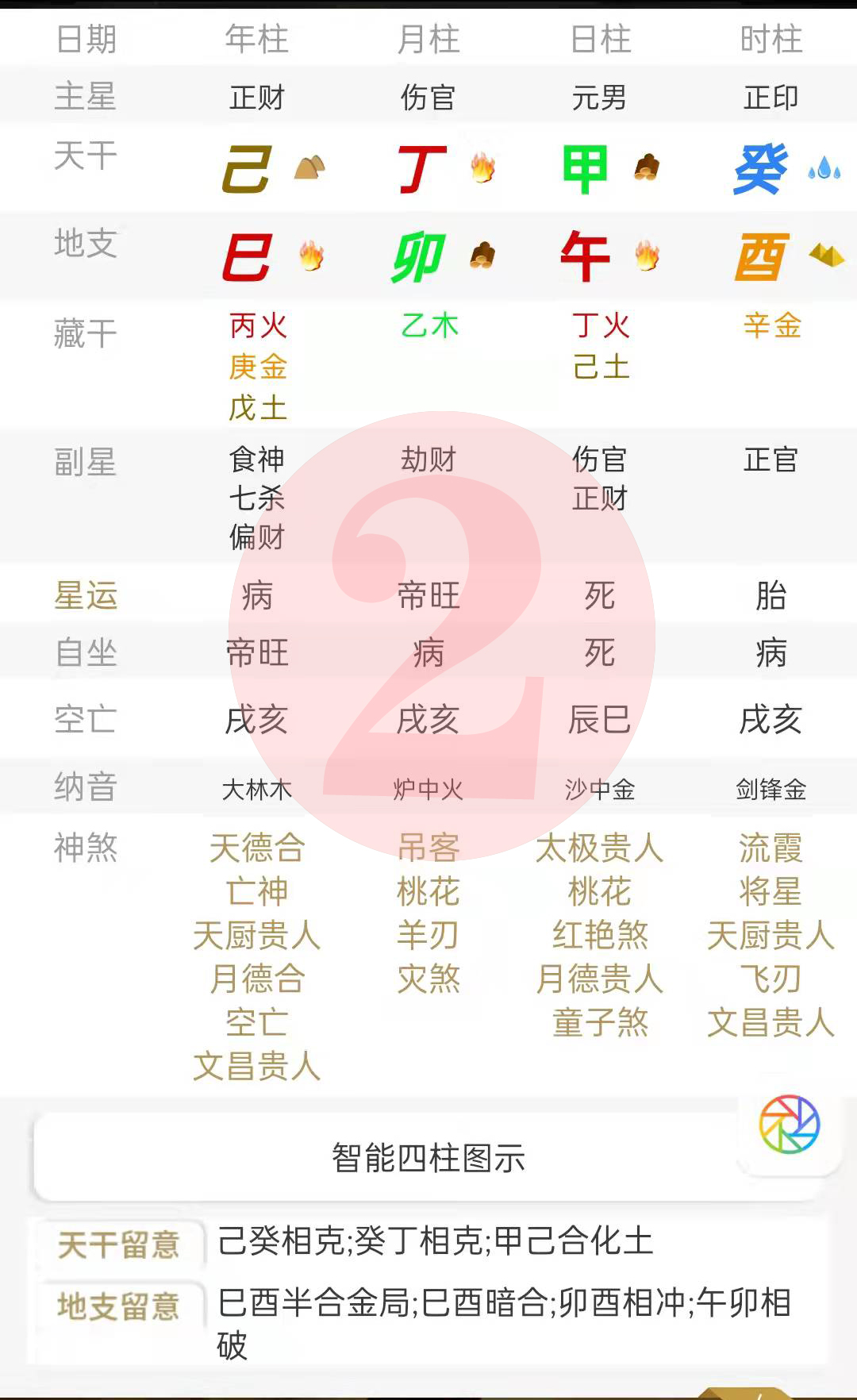Open the highlighted 星运 label explanation
This screenshot has height=1400, width=857.
point(86,595)
